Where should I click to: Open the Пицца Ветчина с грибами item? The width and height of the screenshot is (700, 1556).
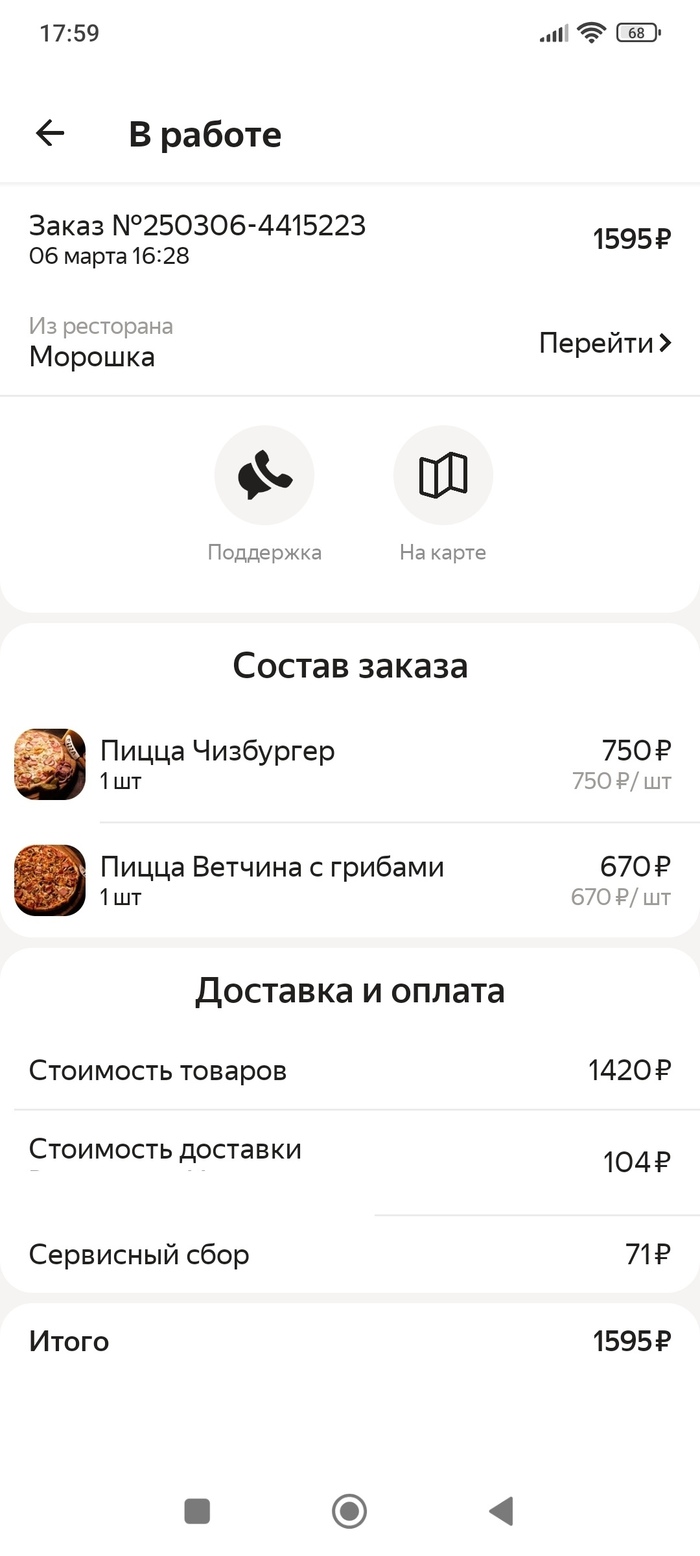point(271,880)
